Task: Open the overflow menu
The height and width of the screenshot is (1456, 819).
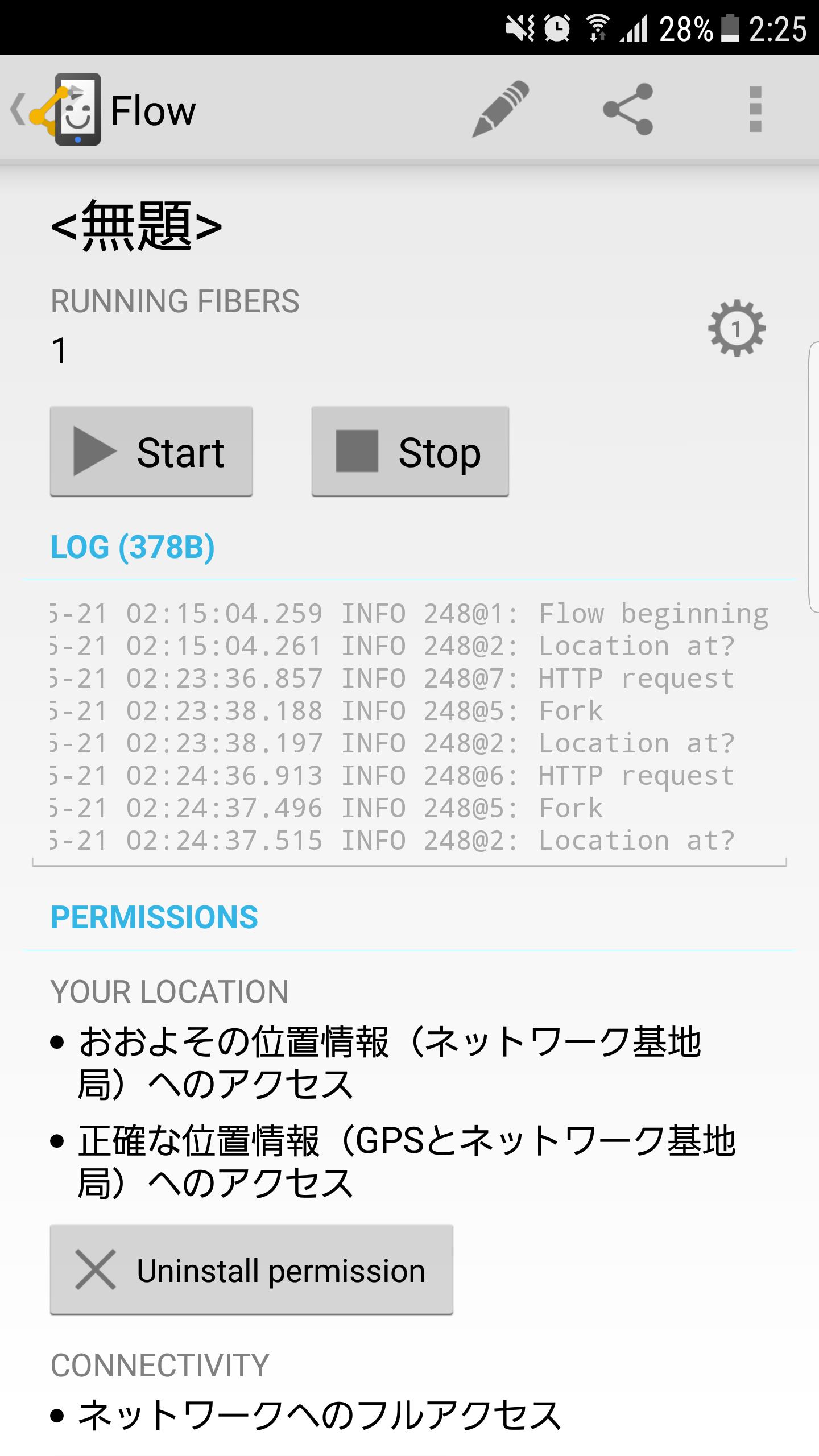Action: pos(755,109)
